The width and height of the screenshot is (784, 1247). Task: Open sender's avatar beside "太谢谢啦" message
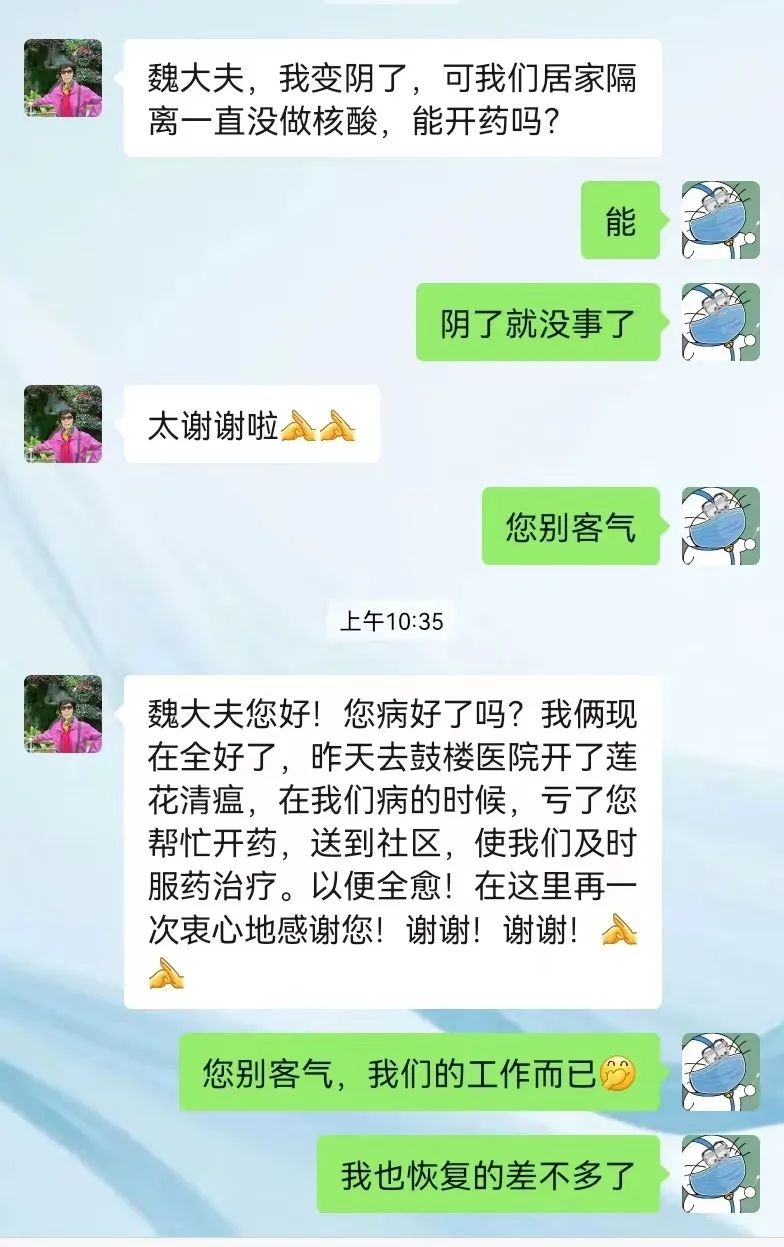(63, 424)
